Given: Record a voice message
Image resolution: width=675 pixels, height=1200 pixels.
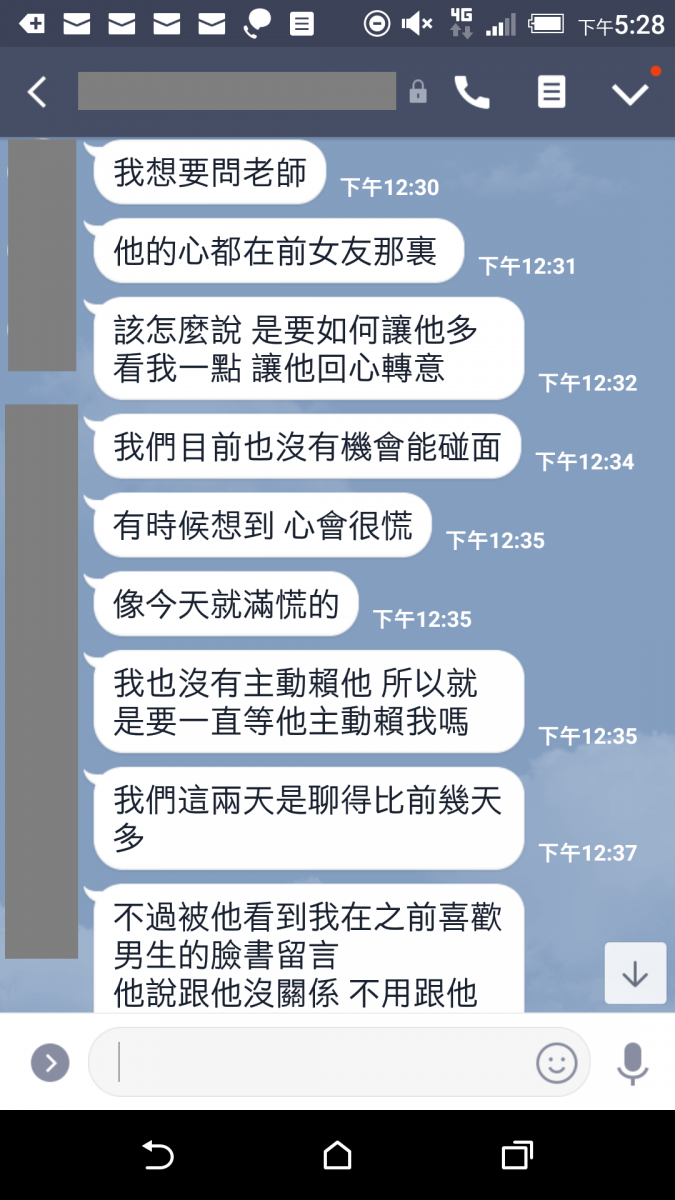Looking at the screenshot, I should (632, 1062).
